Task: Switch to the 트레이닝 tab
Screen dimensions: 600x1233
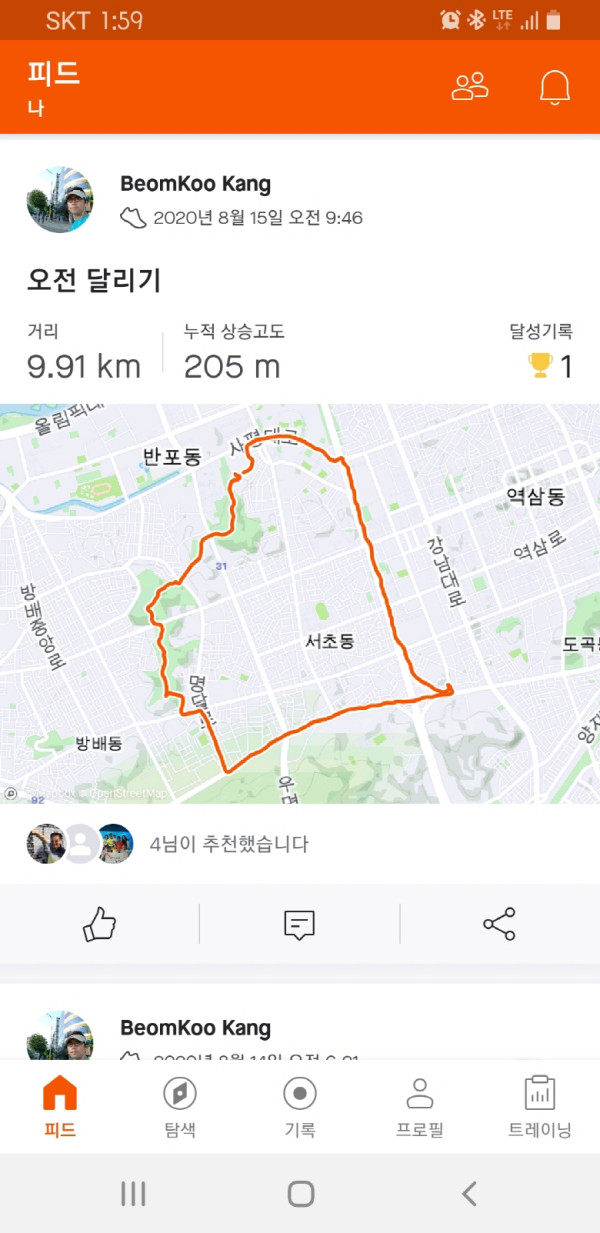Action: (540, 1107)
